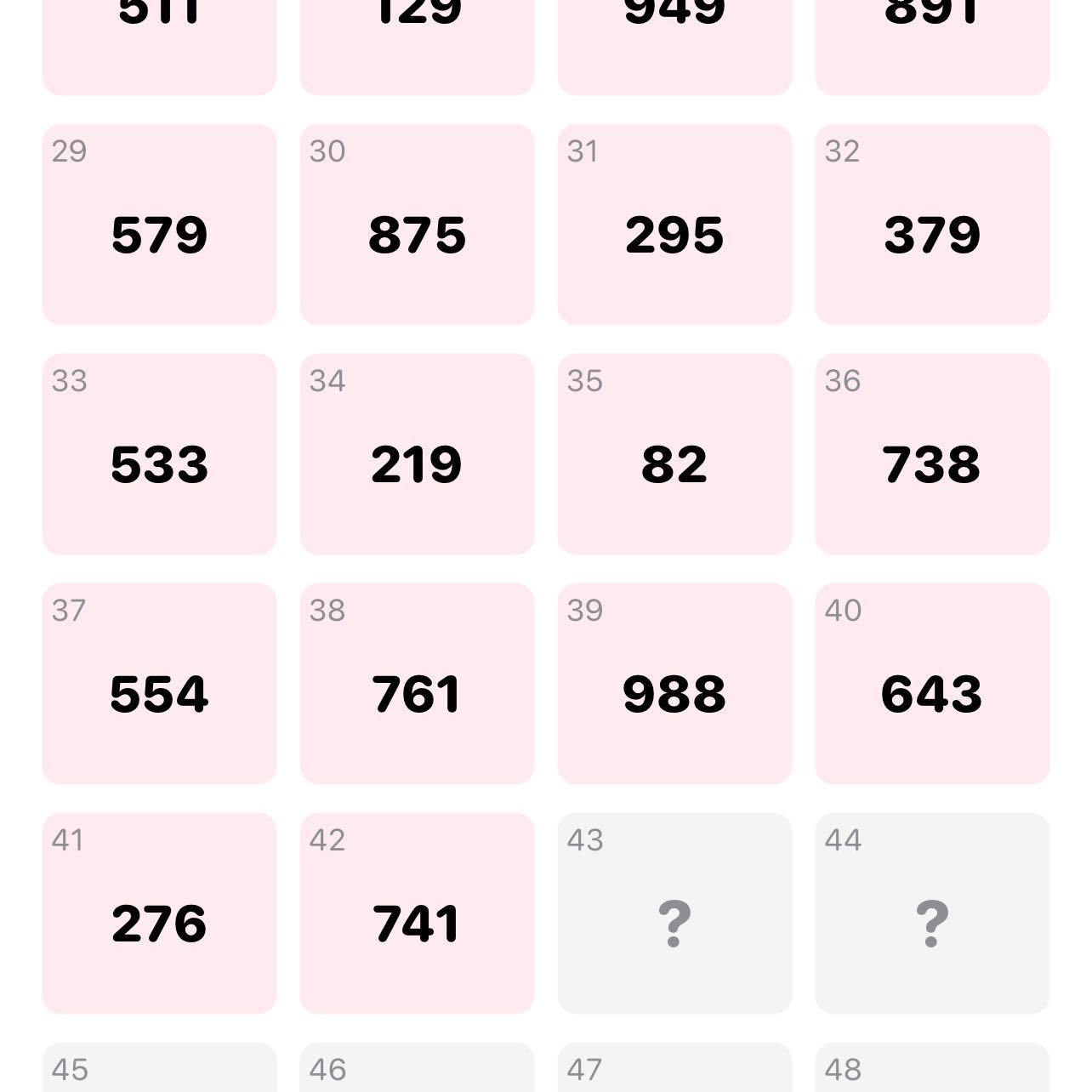Tap tile 42 with number 741

pos(417,913)
